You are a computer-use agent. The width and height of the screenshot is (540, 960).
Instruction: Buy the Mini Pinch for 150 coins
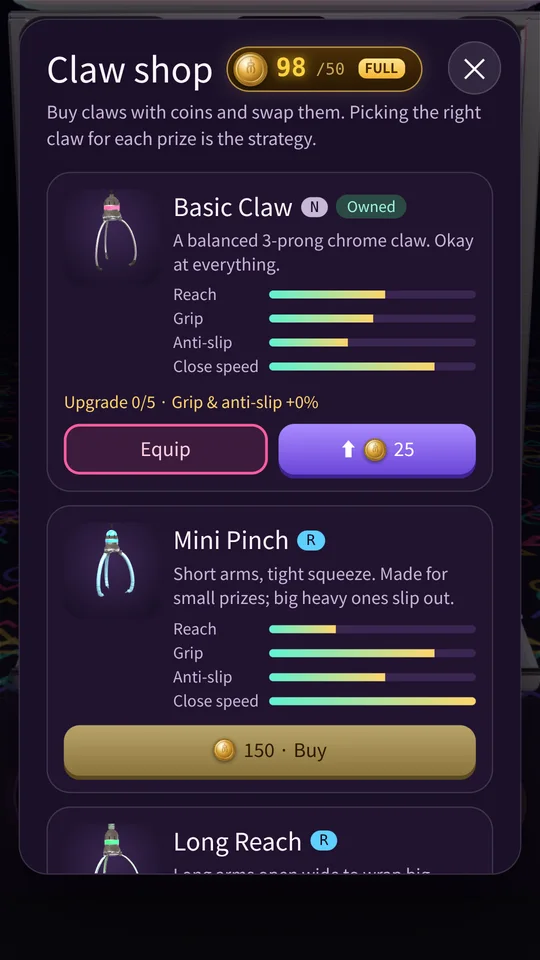[x=270, y=751]
